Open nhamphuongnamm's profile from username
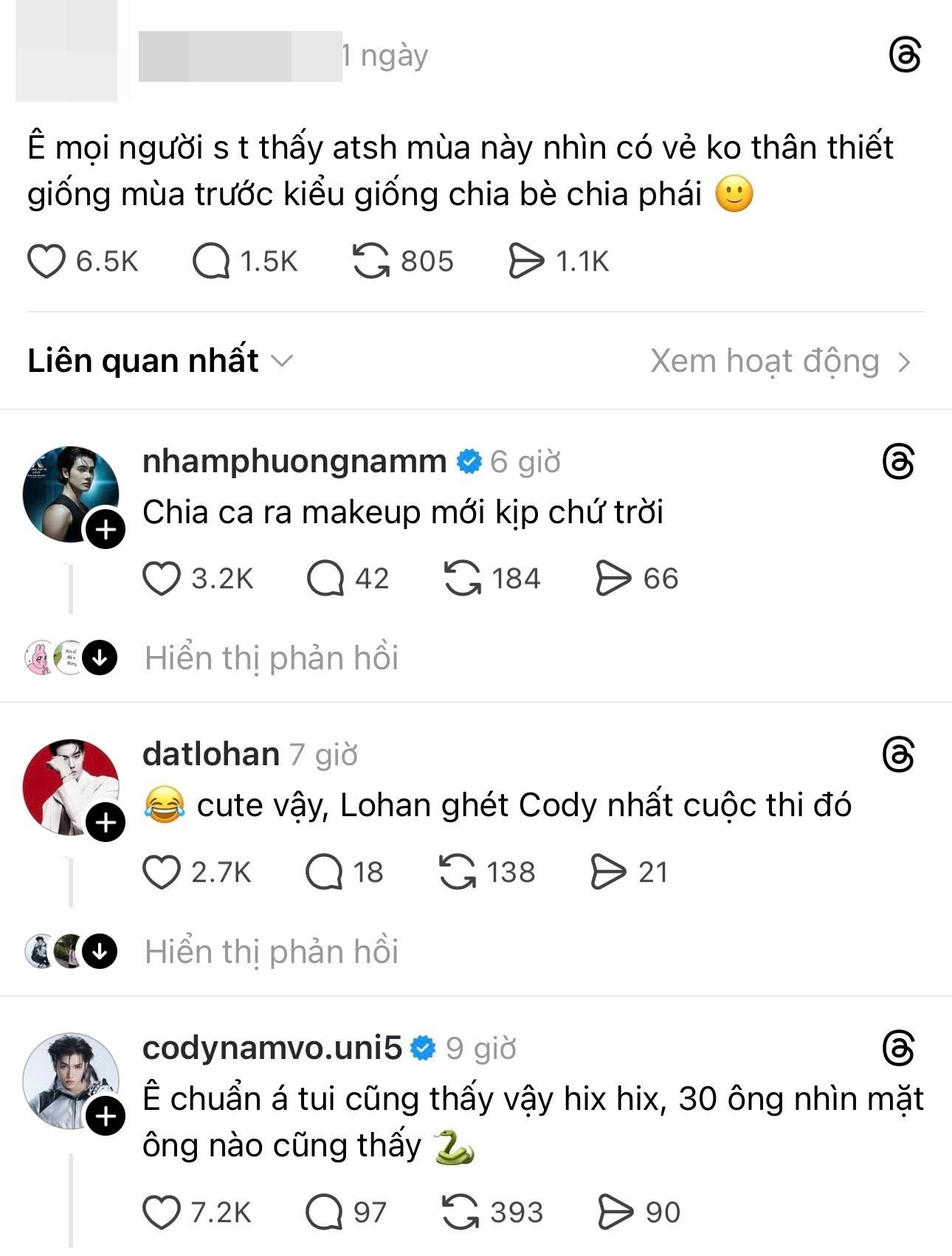The height and width of the screenshot is (1256, 952). coord(294,462)
